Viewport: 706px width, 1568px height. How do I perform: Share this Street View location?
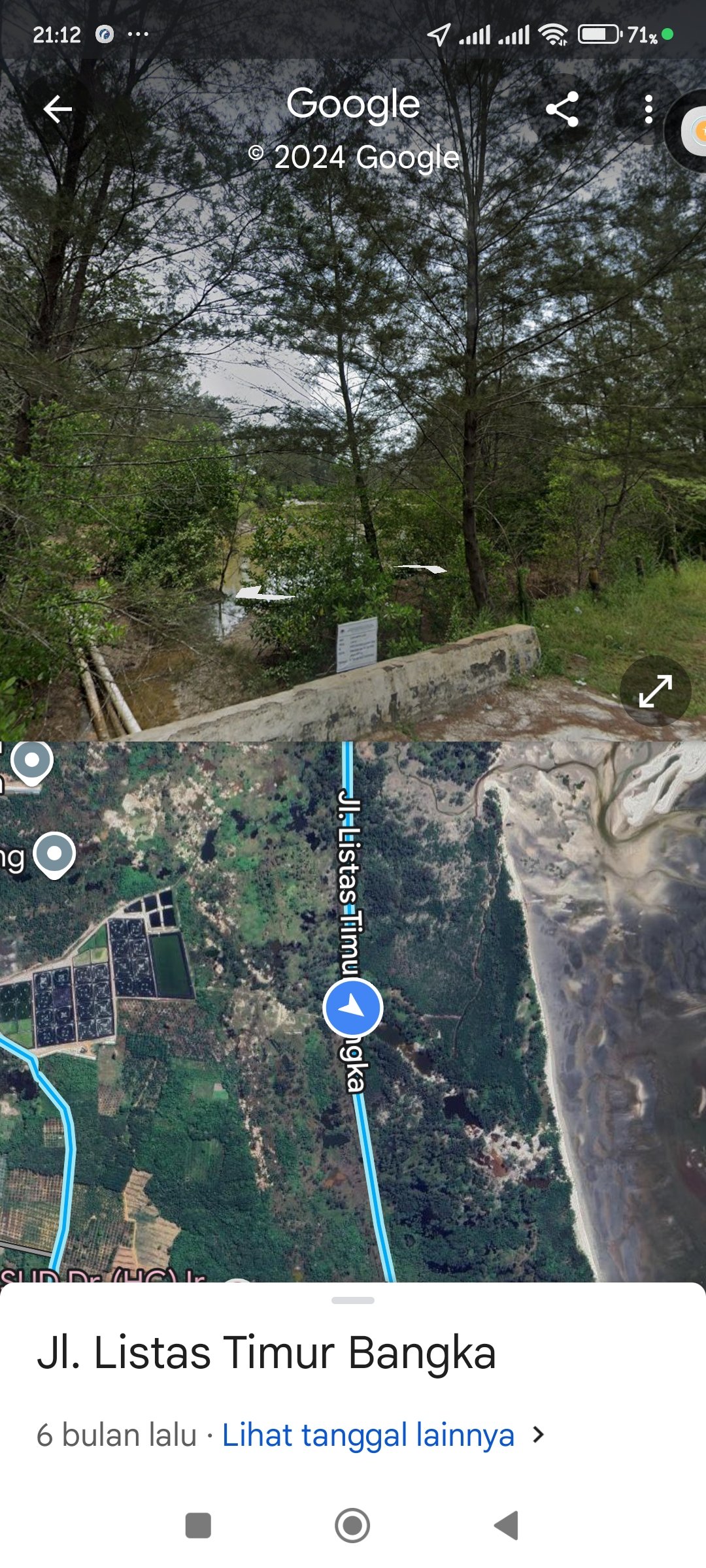click(x=562, y=109)
